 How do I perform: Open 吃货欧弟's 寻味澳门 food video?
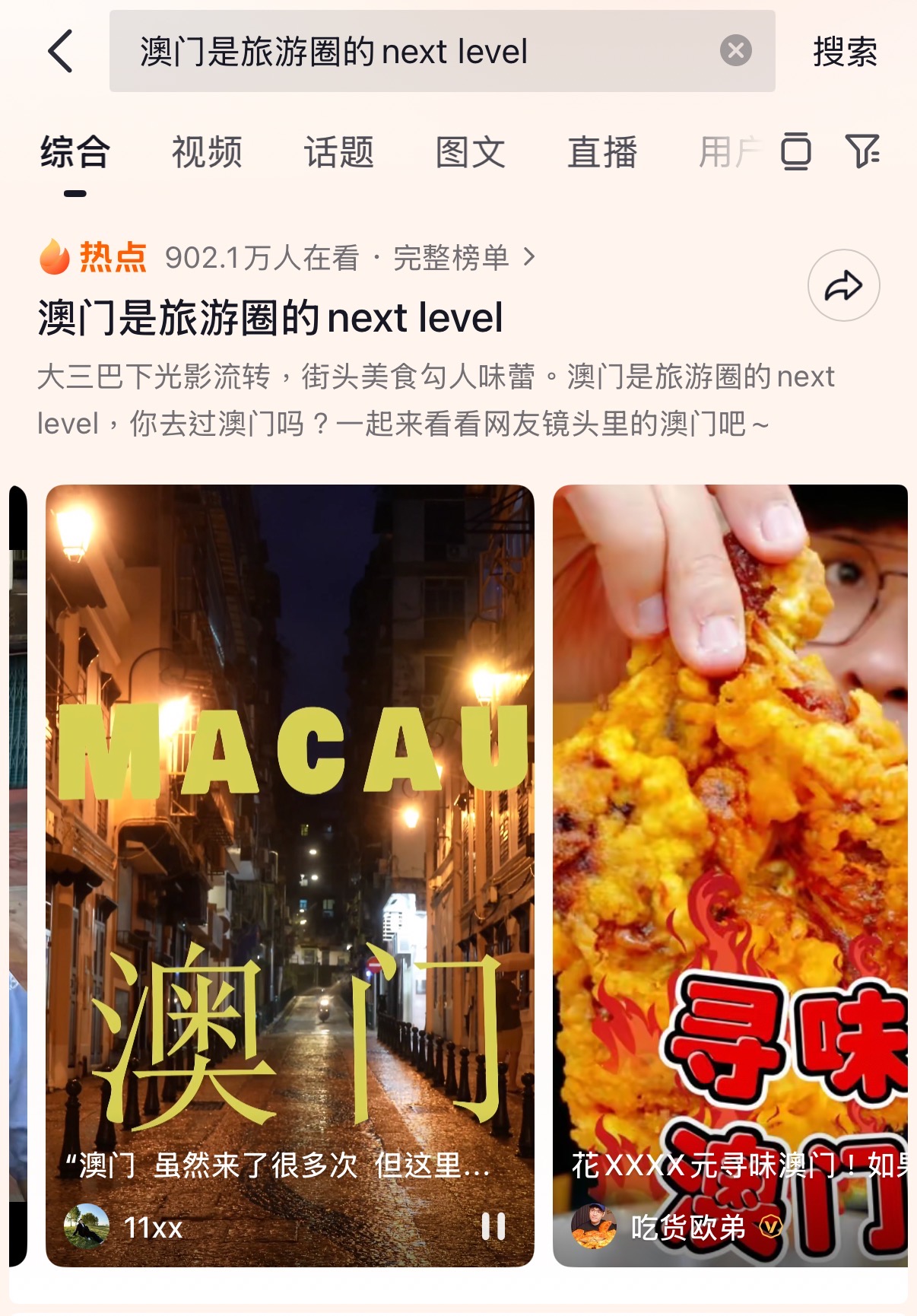[730, 837]
